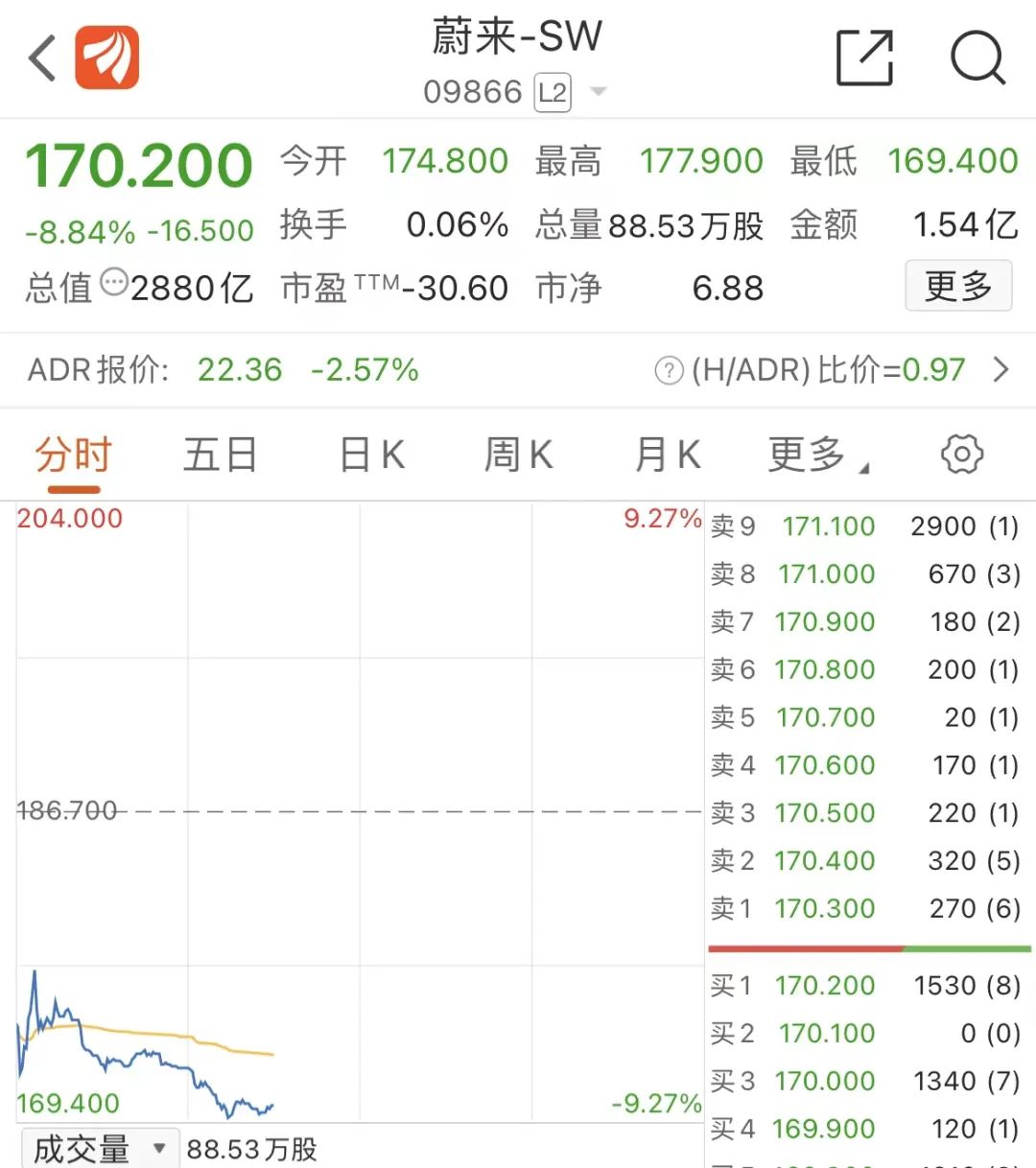Expand the dropdown arrow next to 09866
1036x1168 pixels.
point(597,92)
